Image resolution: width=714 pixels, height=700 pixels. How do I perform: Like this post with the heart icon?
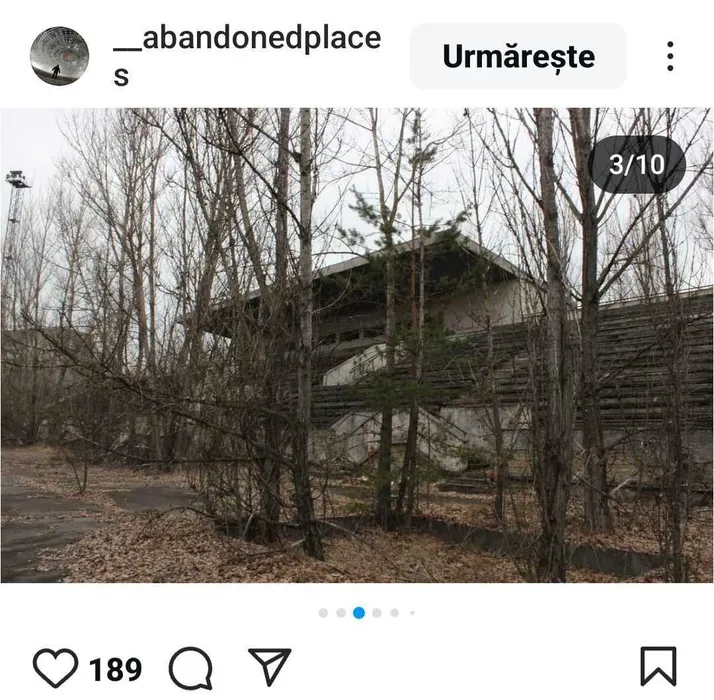(x=55, y=667)
